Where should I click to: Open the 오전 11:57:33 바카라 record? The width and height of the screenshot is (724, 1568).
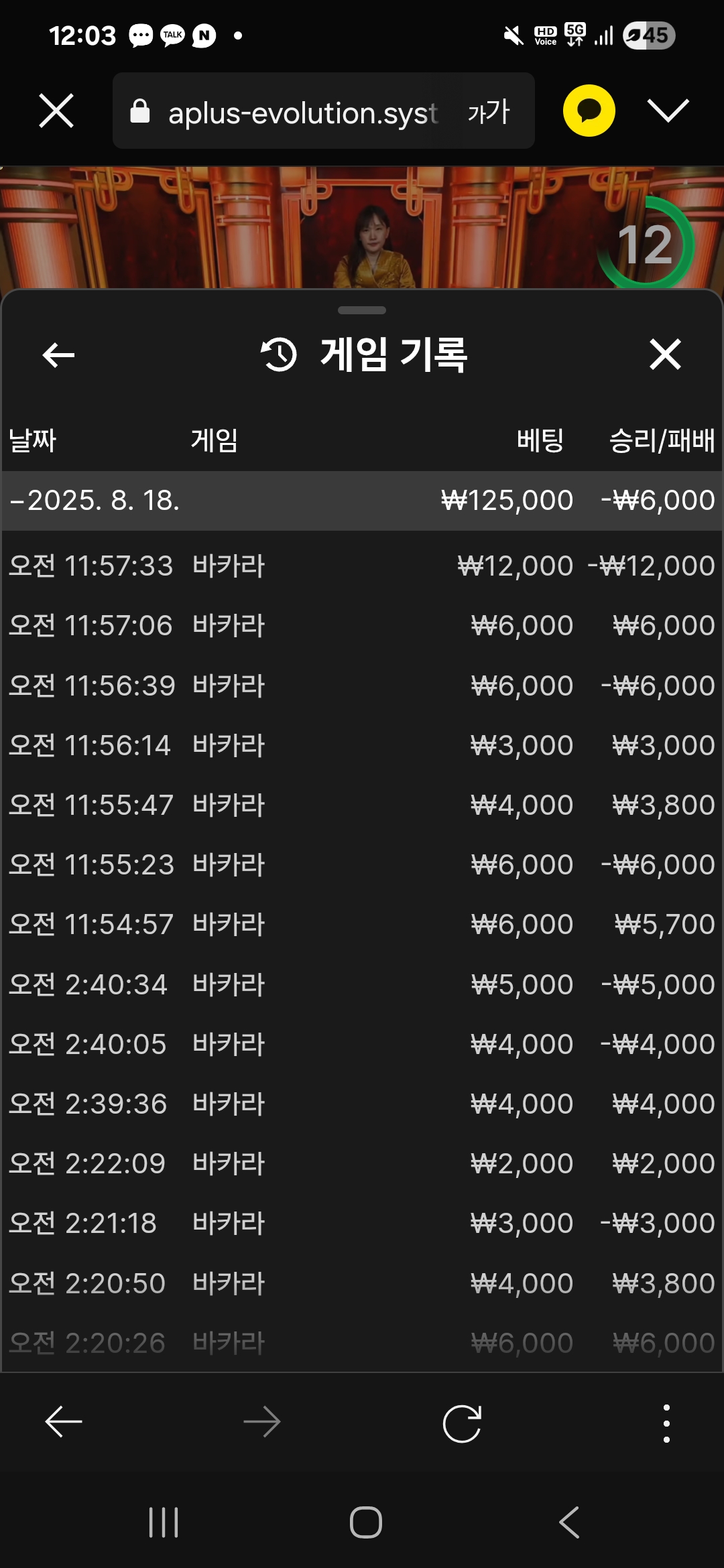coord(362,566)
